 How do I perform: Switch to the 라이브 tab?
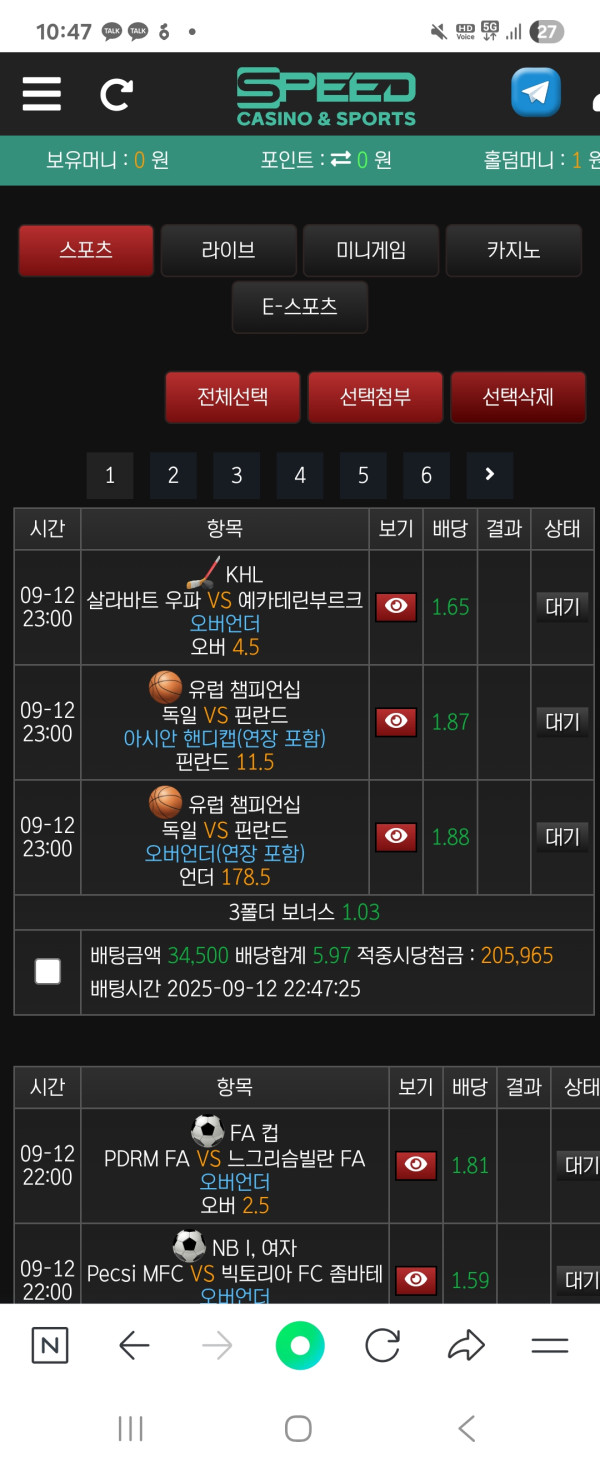click(228, 250)
